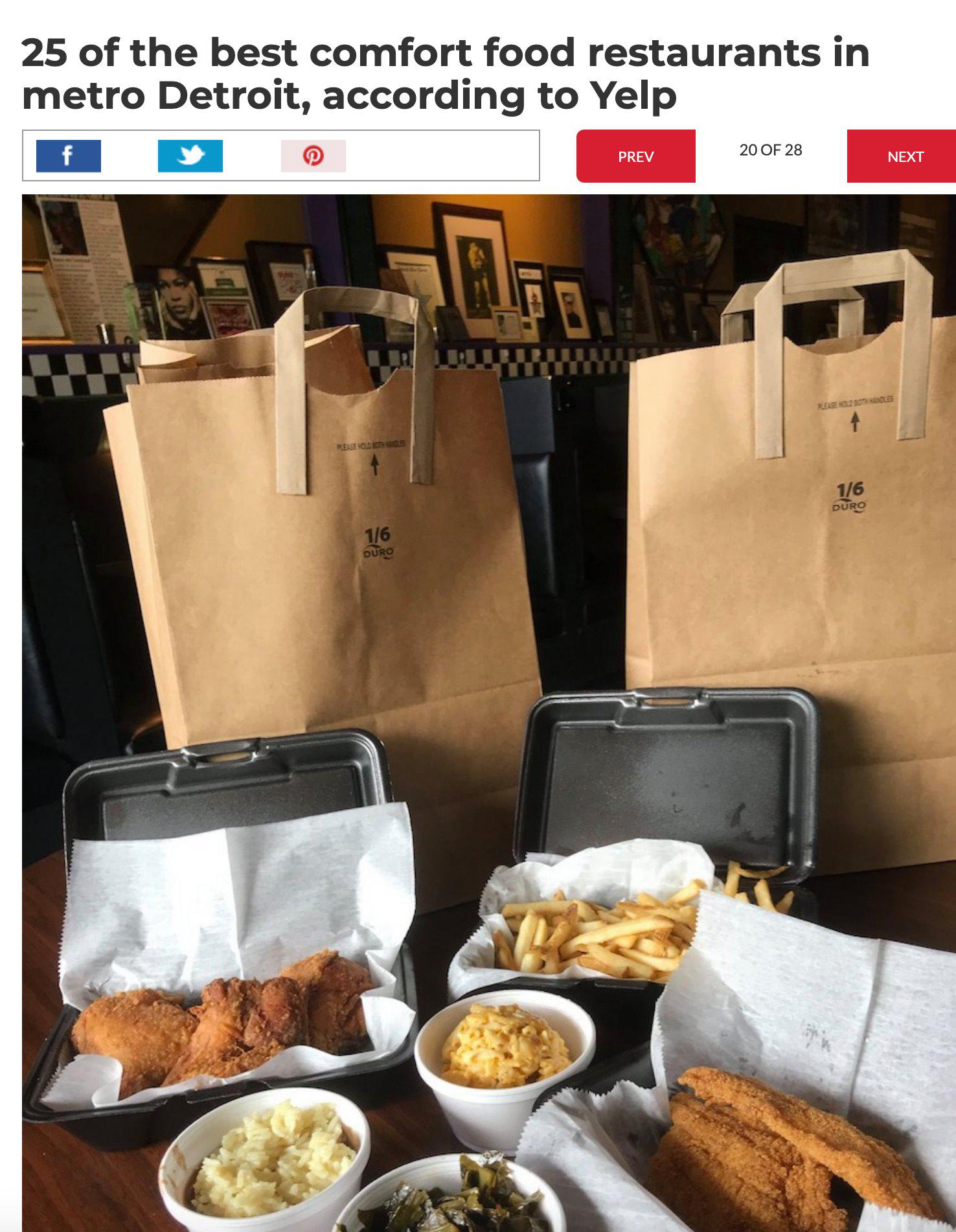Advance to the next slide with NEXT

904,156
